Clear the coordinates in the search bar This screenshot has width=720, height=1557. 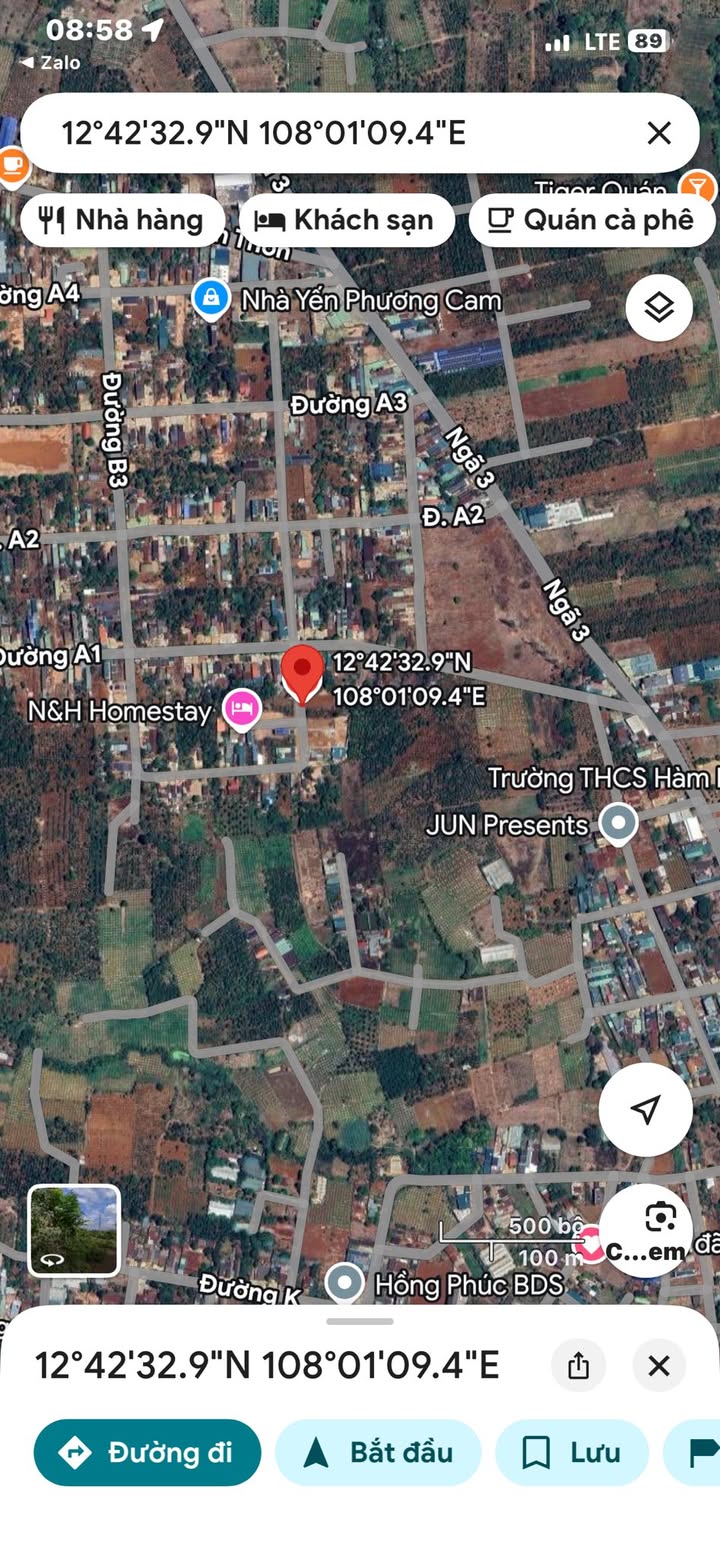pyautogui.click(x=658, y=133)
